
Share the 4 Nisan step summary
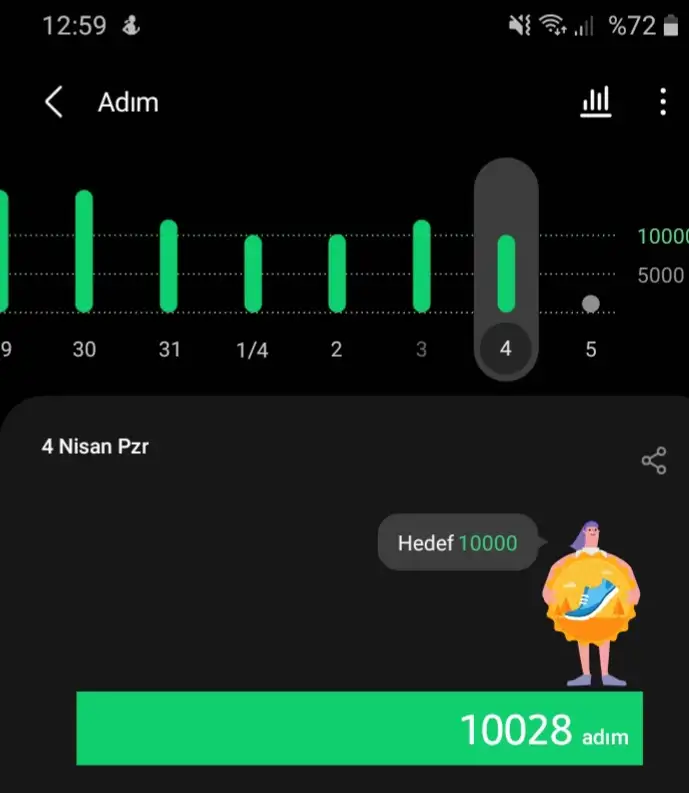[x=653, y=461]
